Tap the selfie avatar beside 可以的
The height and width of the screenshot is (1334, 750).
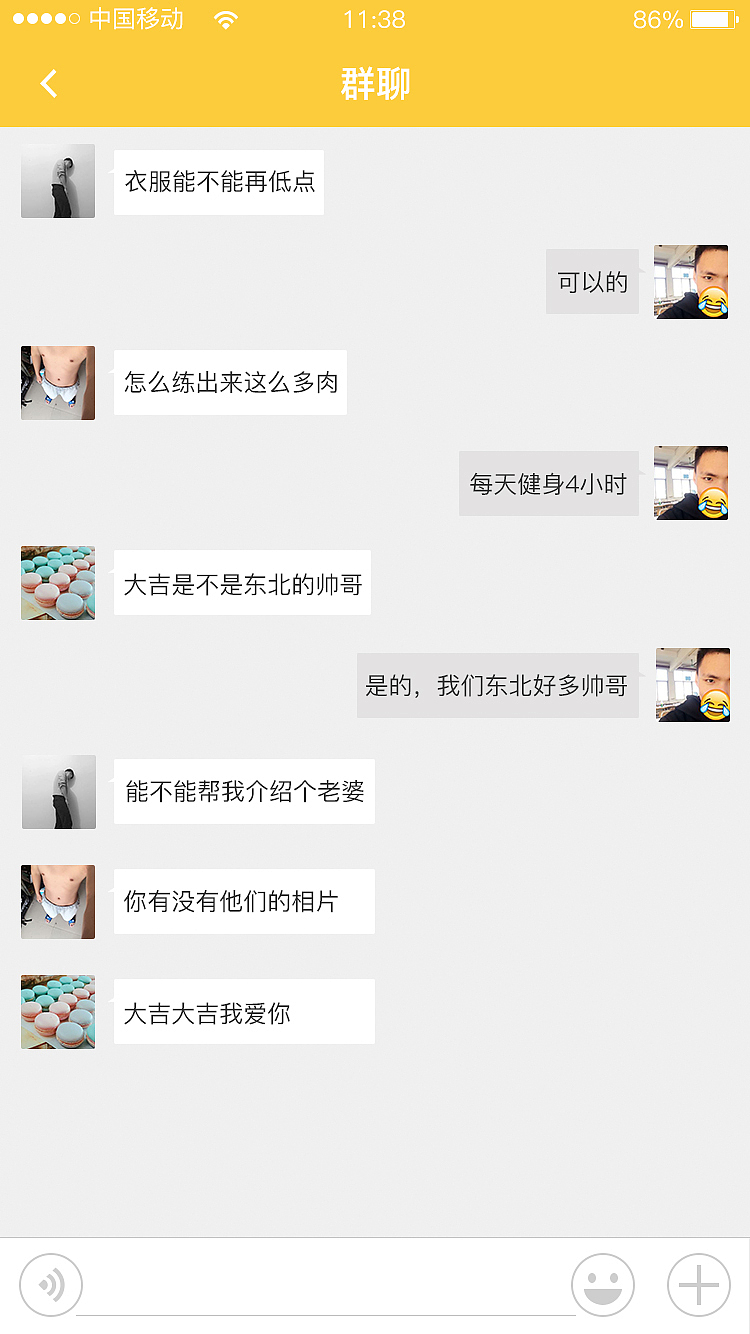[x=691, y=281]
